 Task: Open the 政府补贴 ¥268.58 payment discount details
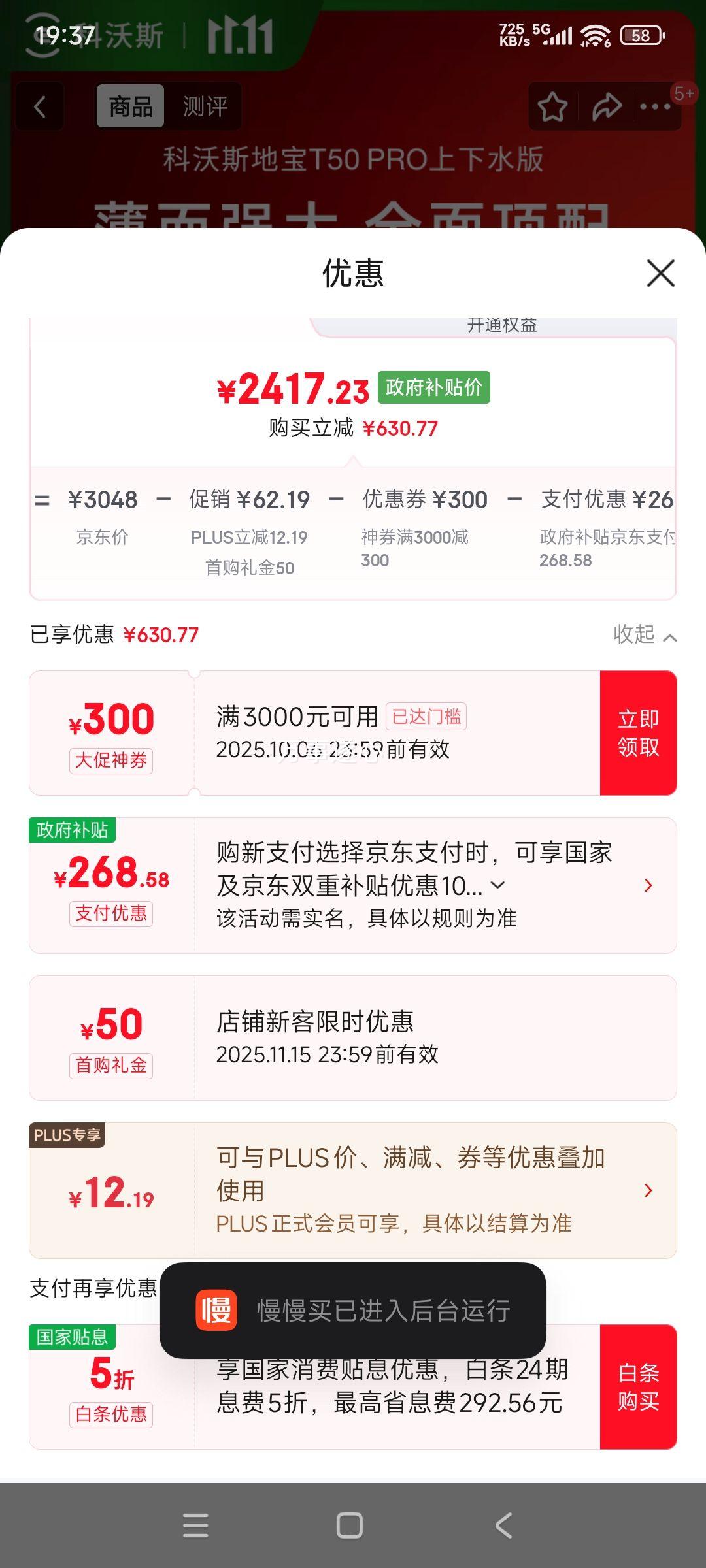[648, 885]
